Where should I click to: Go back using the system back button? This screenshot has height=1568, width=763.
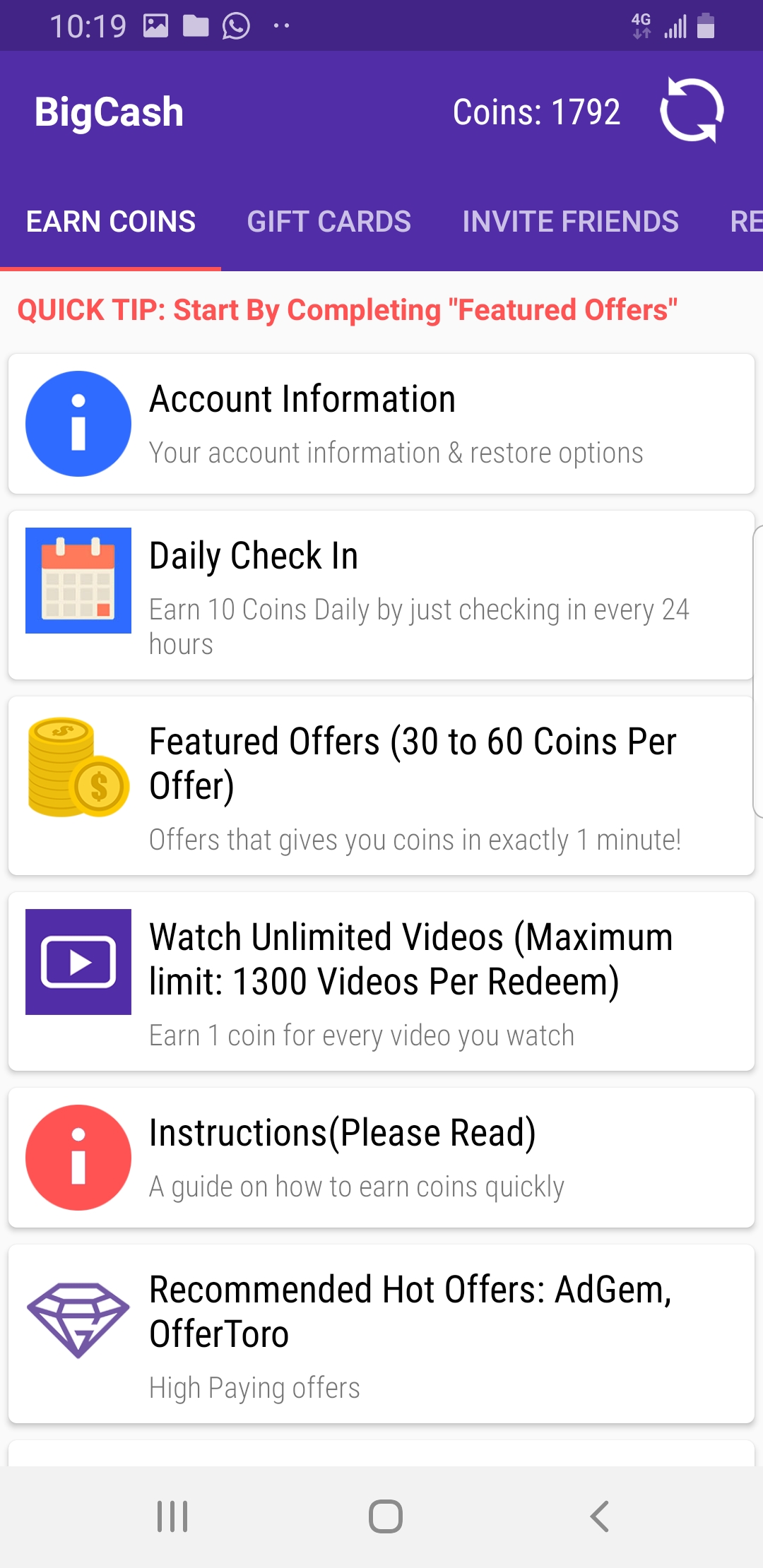point(599,1516)
